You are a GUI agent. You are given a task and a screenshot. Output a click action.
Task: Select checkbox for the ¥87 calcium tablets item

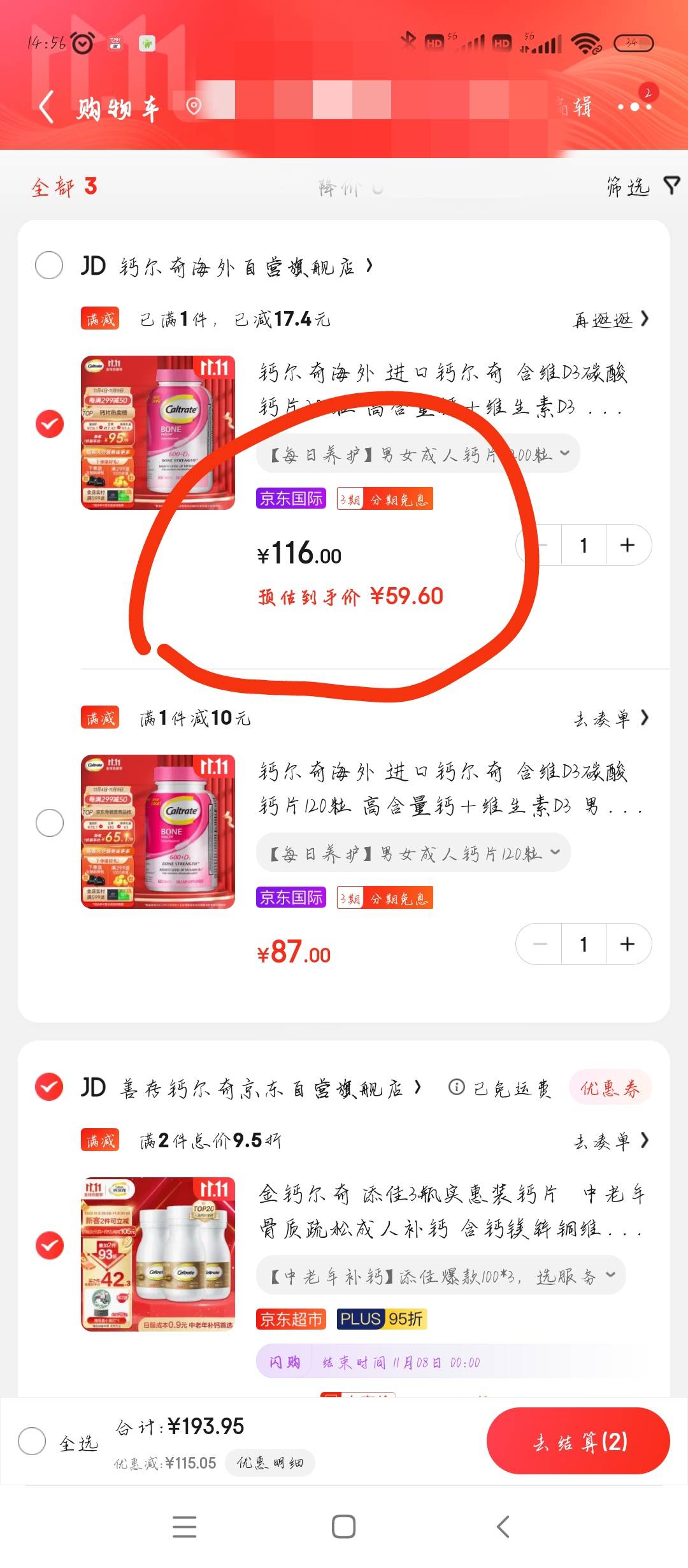[48, 823]
